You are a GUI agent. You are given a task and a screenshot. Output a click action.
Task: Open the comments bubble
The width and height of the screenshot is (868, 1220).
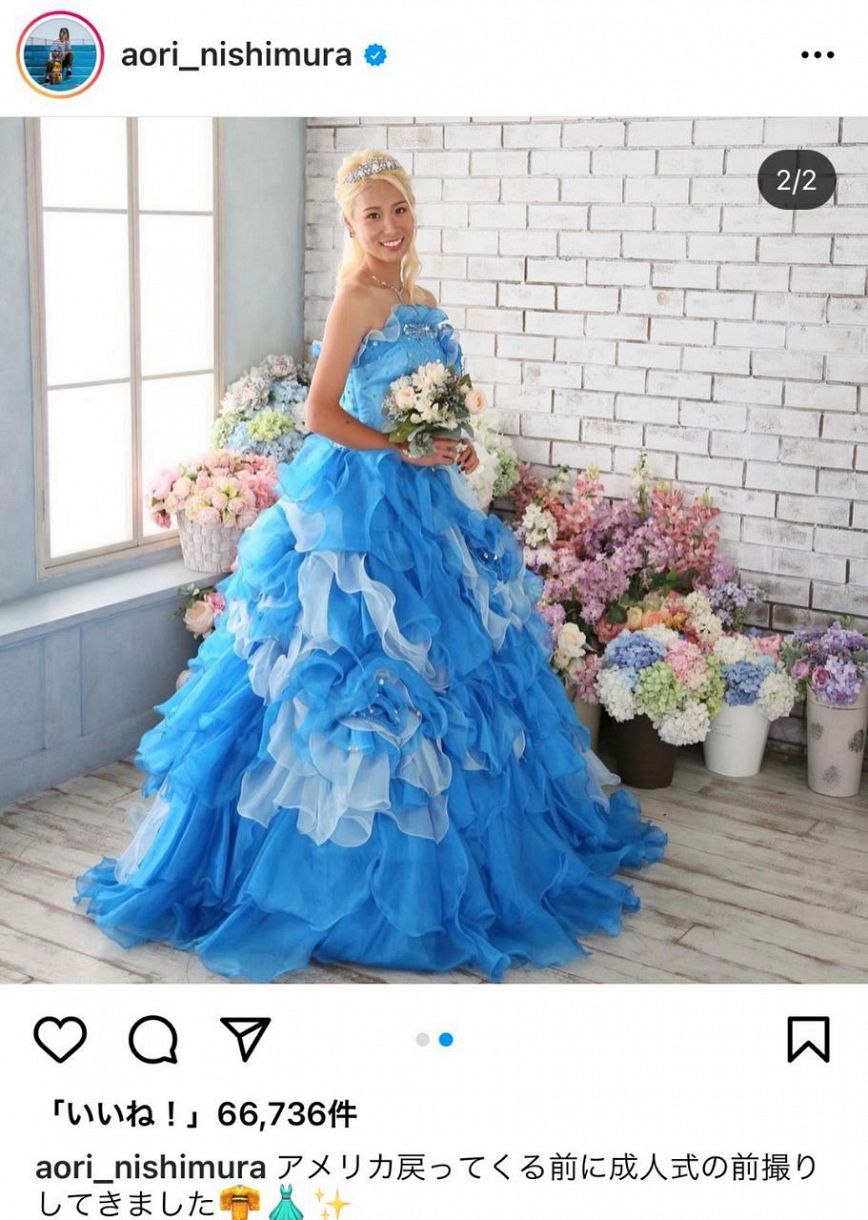click(x=152, y=1040)
